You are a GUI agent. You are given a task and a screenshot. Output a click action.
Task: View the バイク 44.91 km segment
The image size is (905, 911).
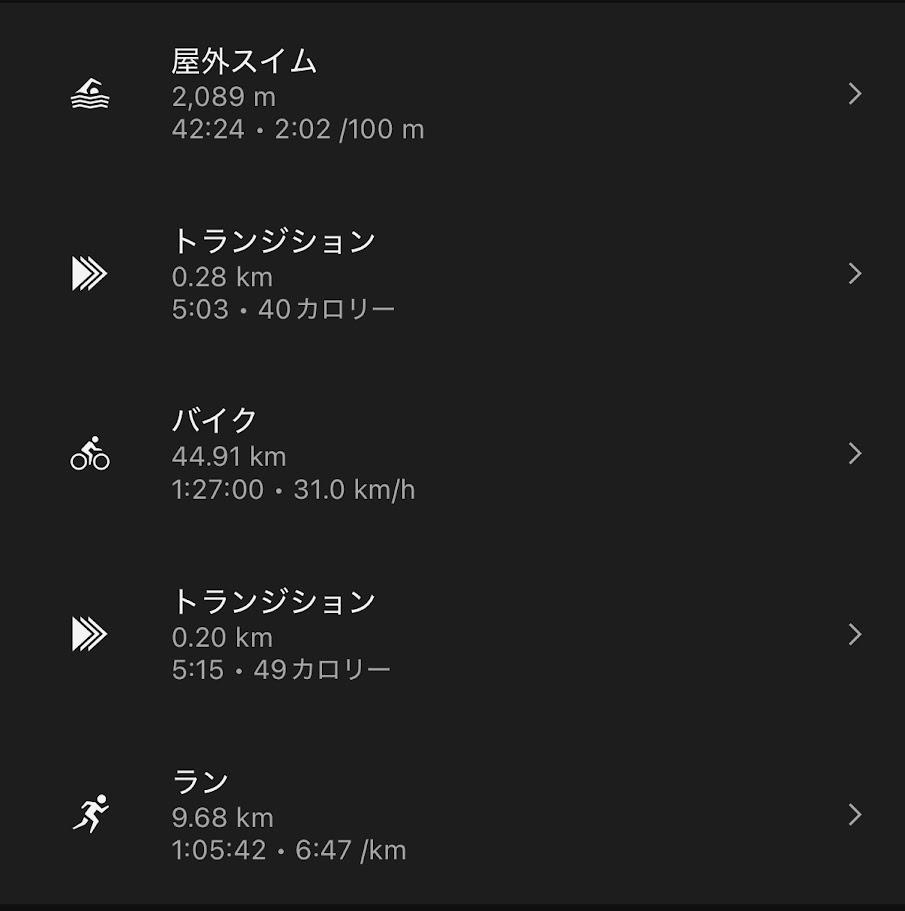pyautogui.click(x=452, y=455)
